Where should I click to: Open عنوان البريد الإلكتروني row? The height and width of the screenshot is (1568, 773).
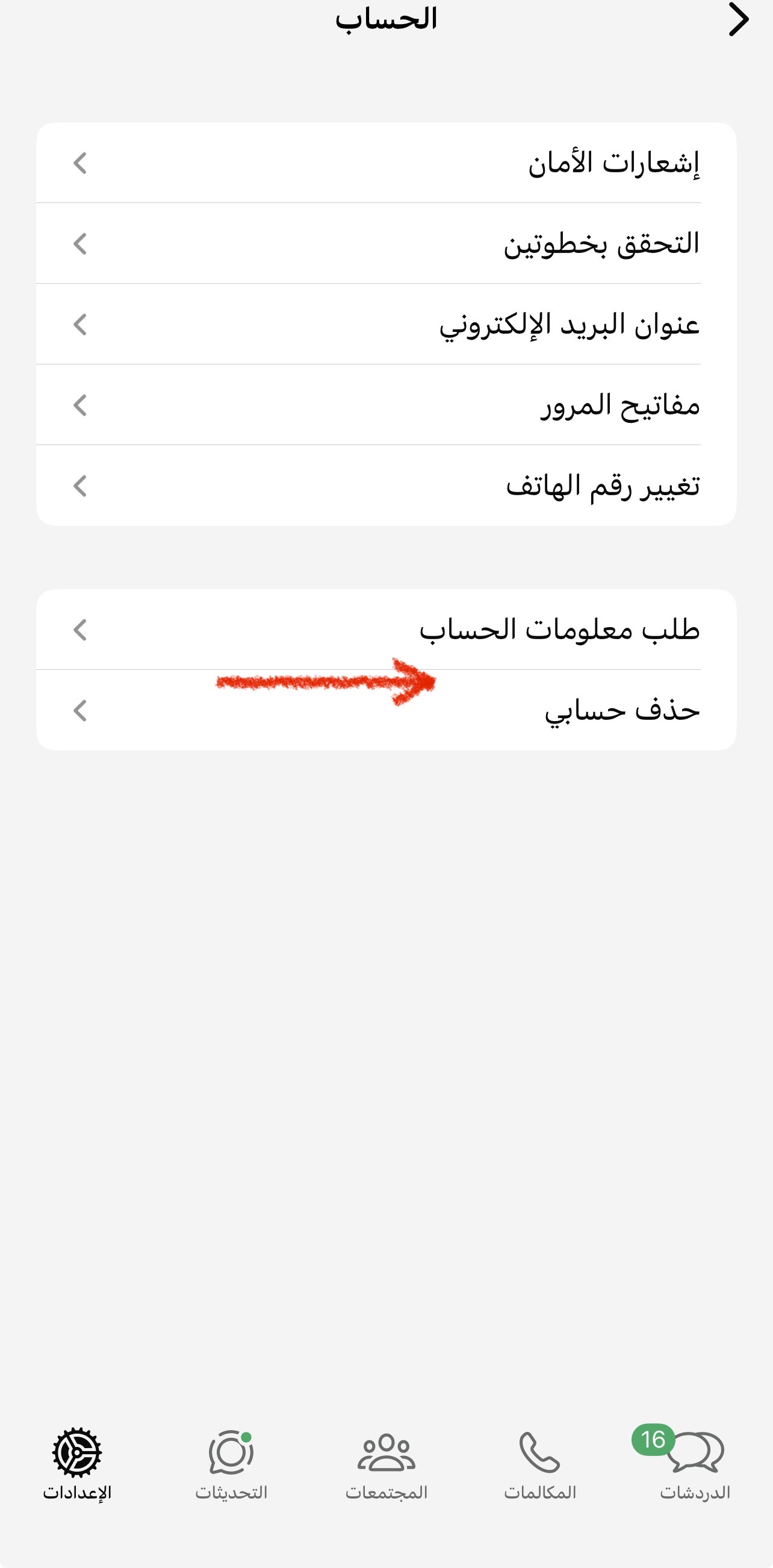(386, 325)
